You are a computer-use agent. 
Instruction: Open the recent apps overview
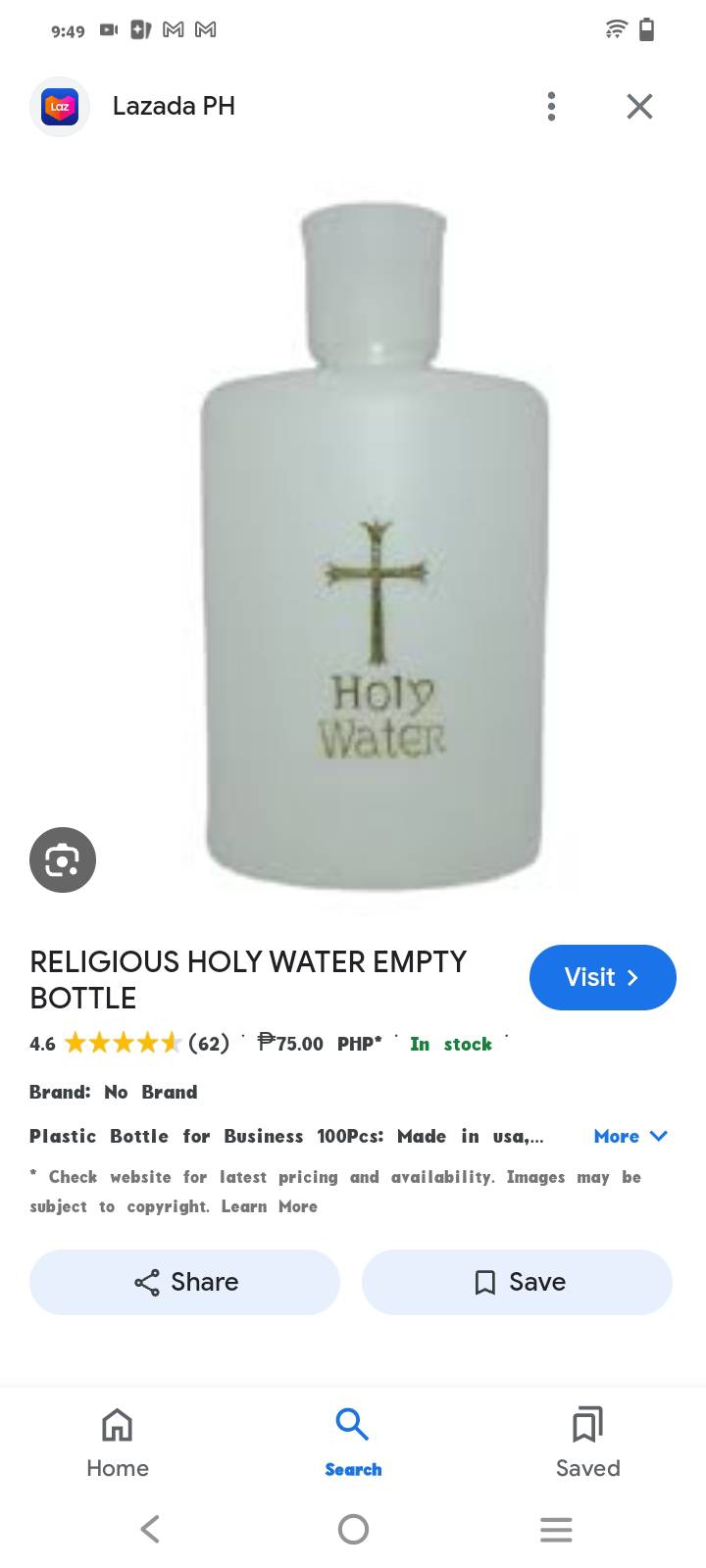click(556, 1529)
